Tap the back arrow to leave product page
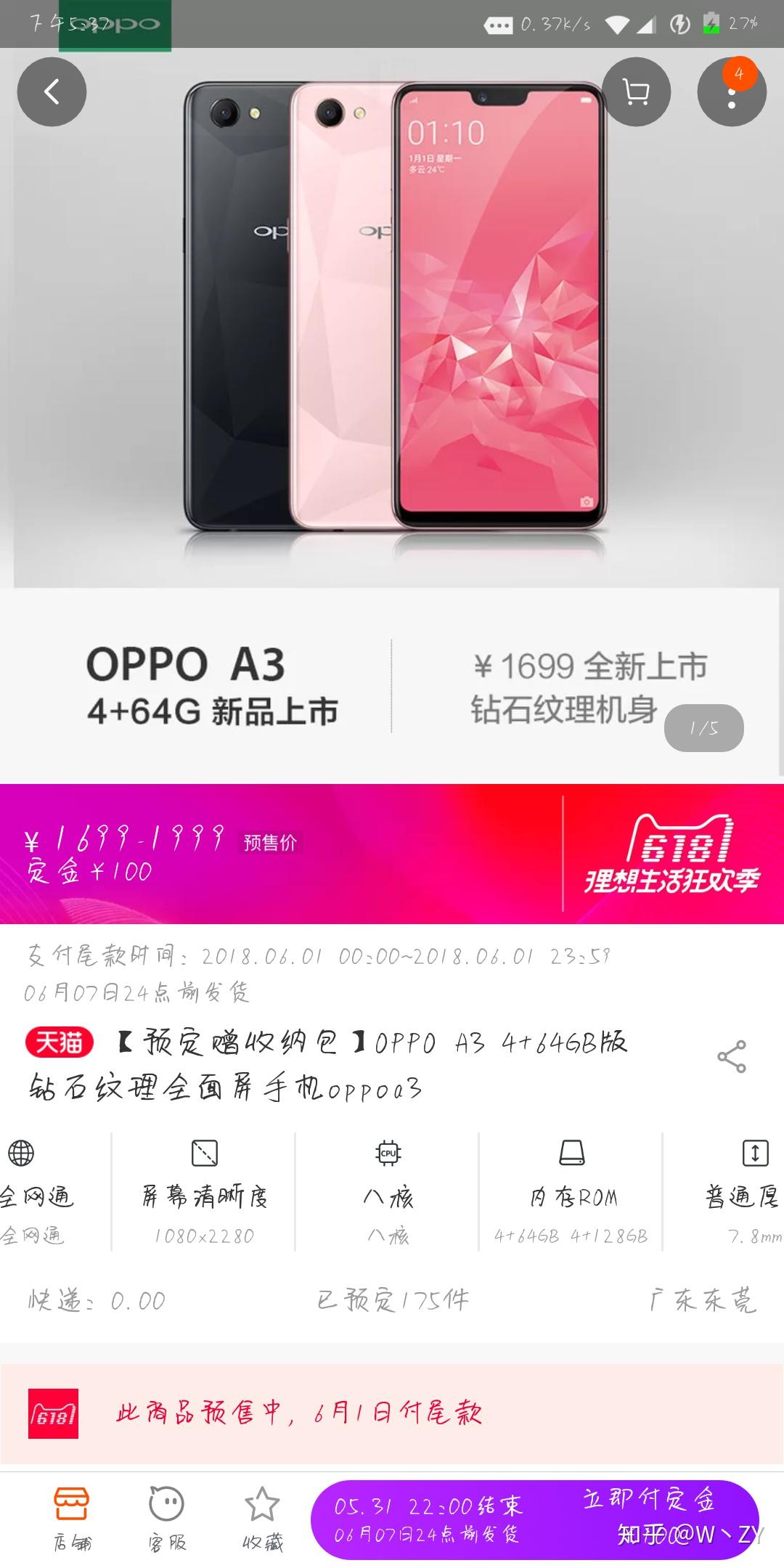This screenshot has width=784, height=1568. click(x=52, y=91)
